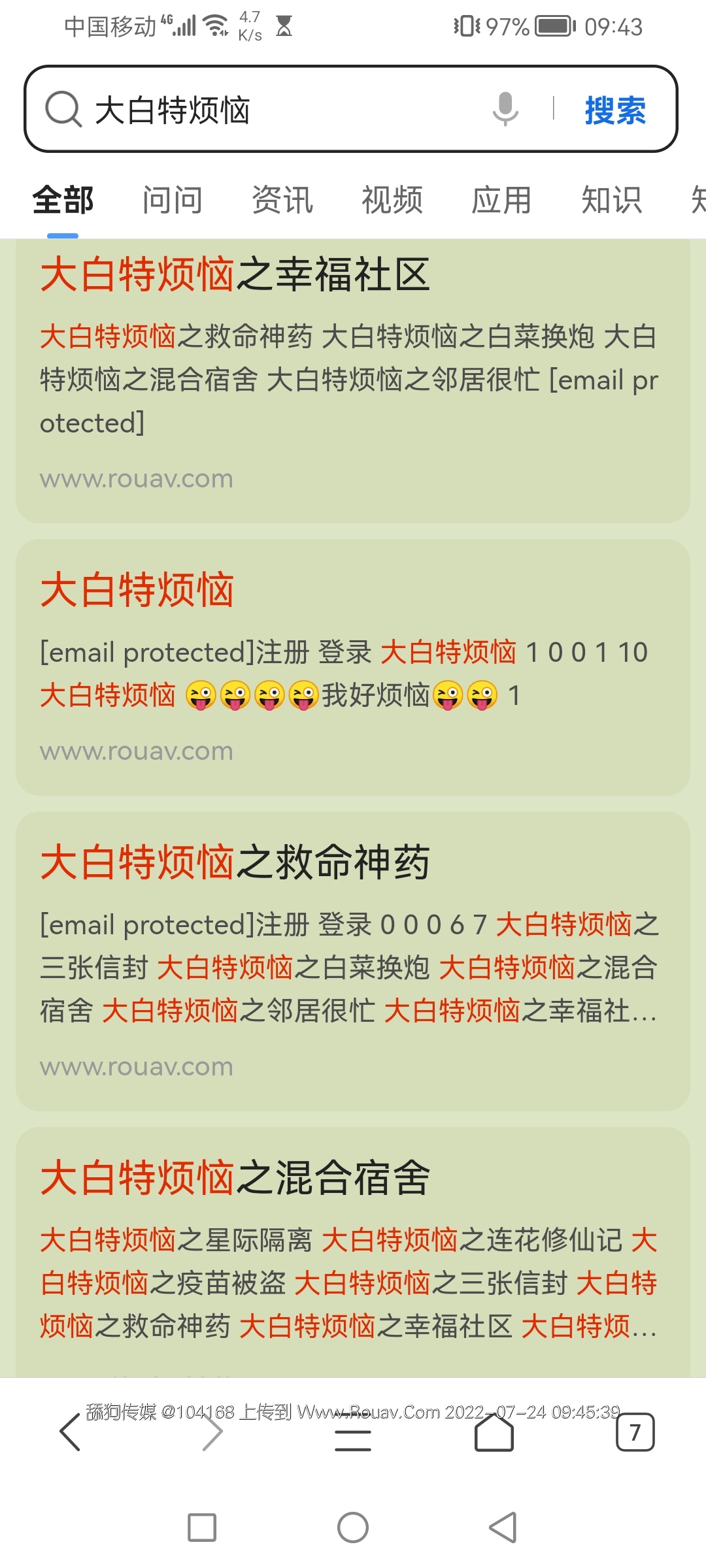Screen dimensions: 706x1568
Task: Go to the 知识 tab
Action: point(611,200)
